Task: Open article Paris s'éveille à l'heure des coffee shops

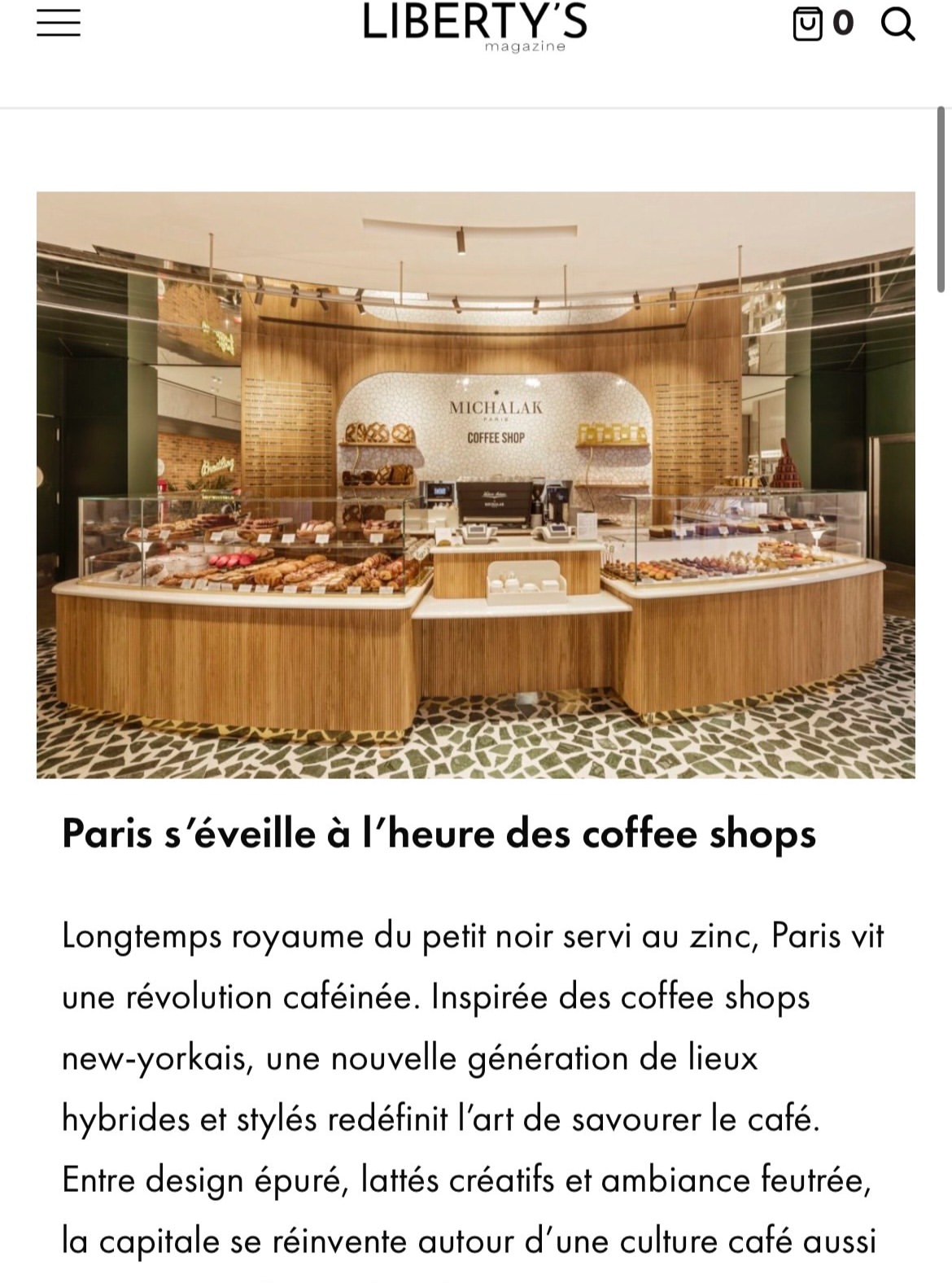Action: [x=439, y=834]
